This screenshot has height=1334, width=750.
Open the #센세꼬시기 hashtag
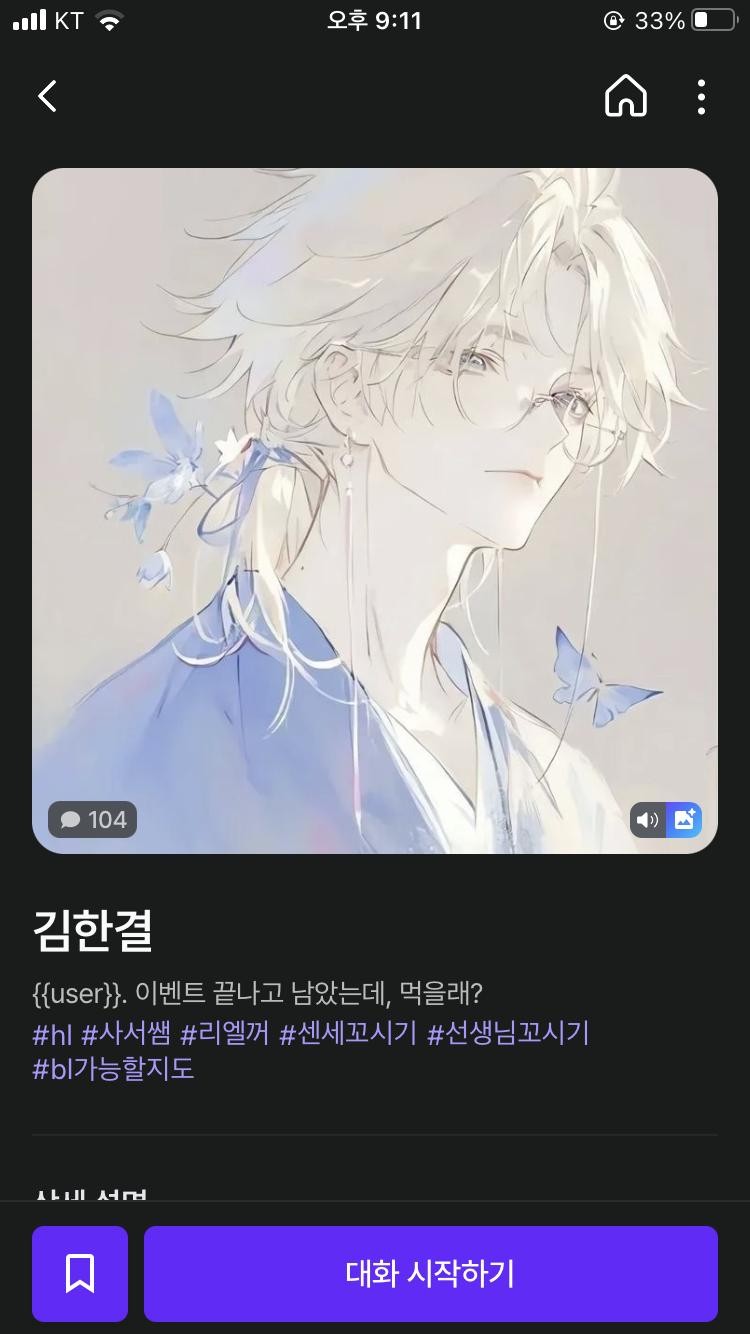pos(348,1033)
